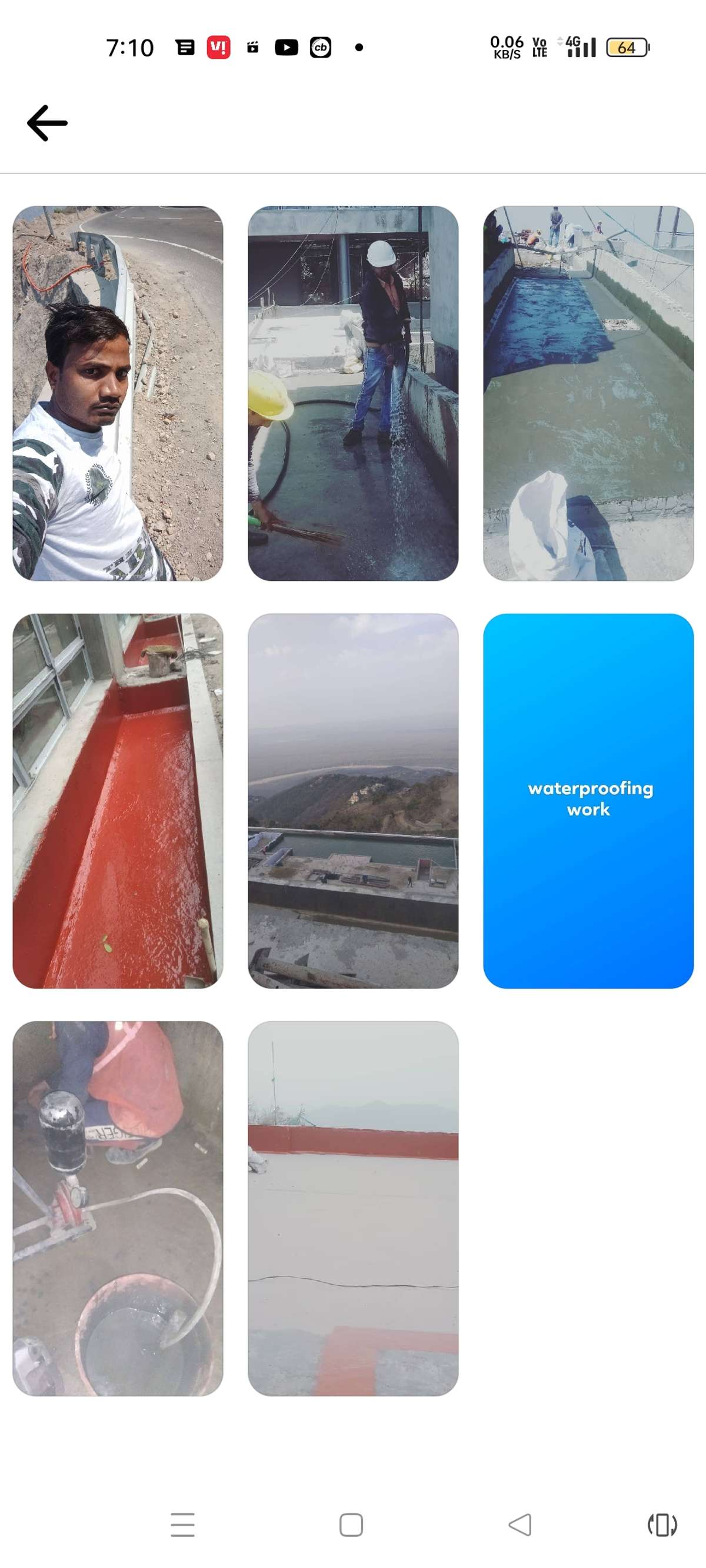The height and width of the screenshot is (1568, 706).
Task: Open photo of pump and bucket
Action: click(118, 1208)
